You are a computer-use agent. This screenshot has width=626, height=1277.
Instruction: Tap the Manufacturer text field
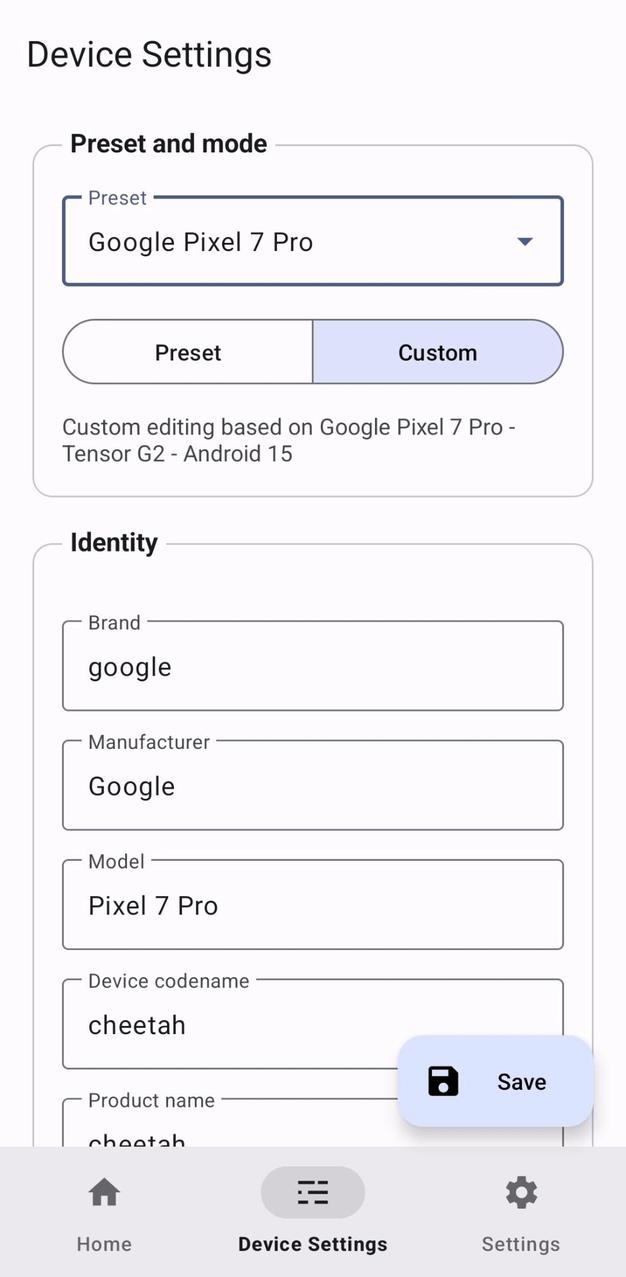[x=312, y=786]
